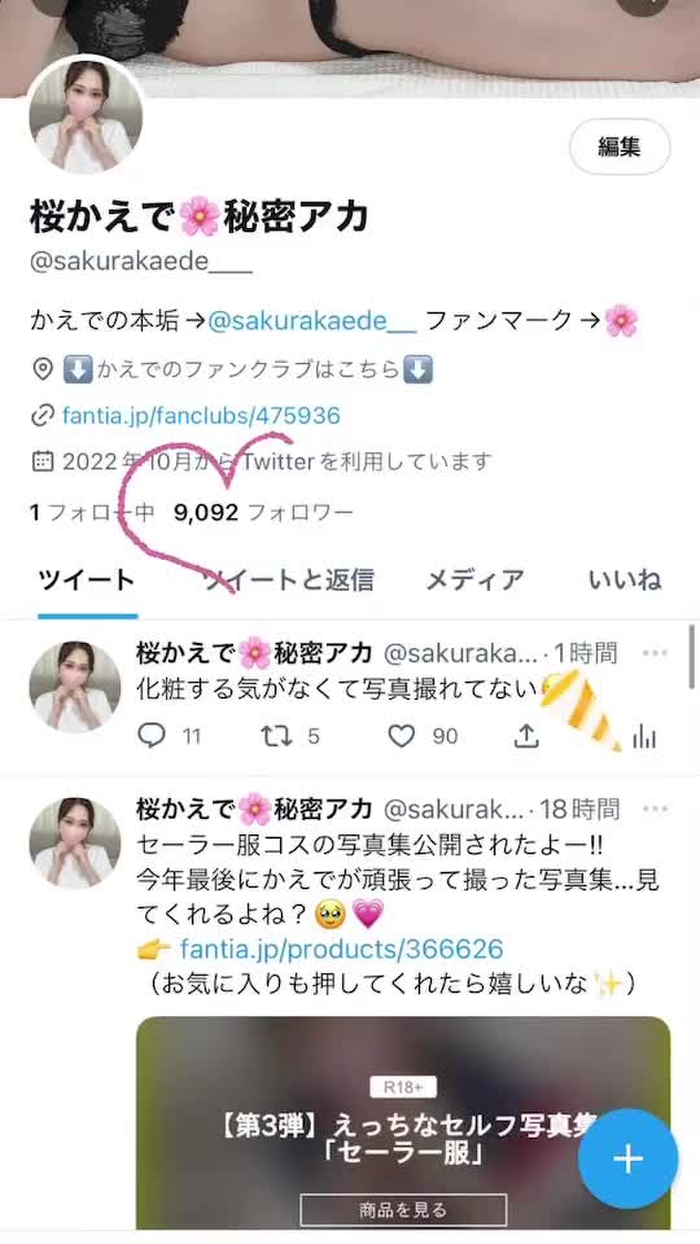Open the @sakurakaede__ mention in bio

pos(312,321)
